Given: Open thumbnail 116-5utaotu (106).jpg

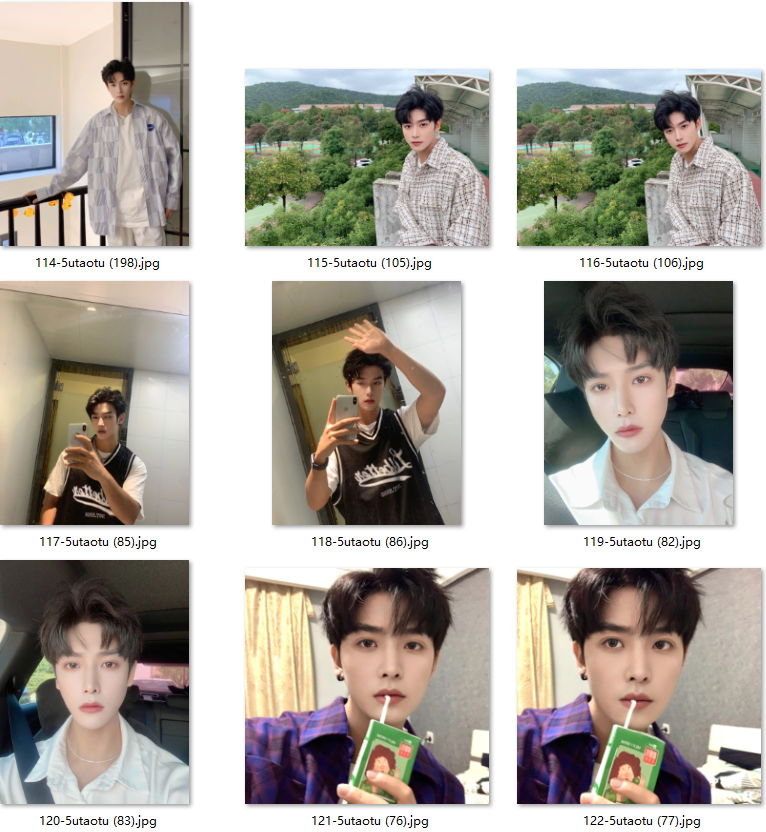Looking at the screenshot, I should [639, 158].
